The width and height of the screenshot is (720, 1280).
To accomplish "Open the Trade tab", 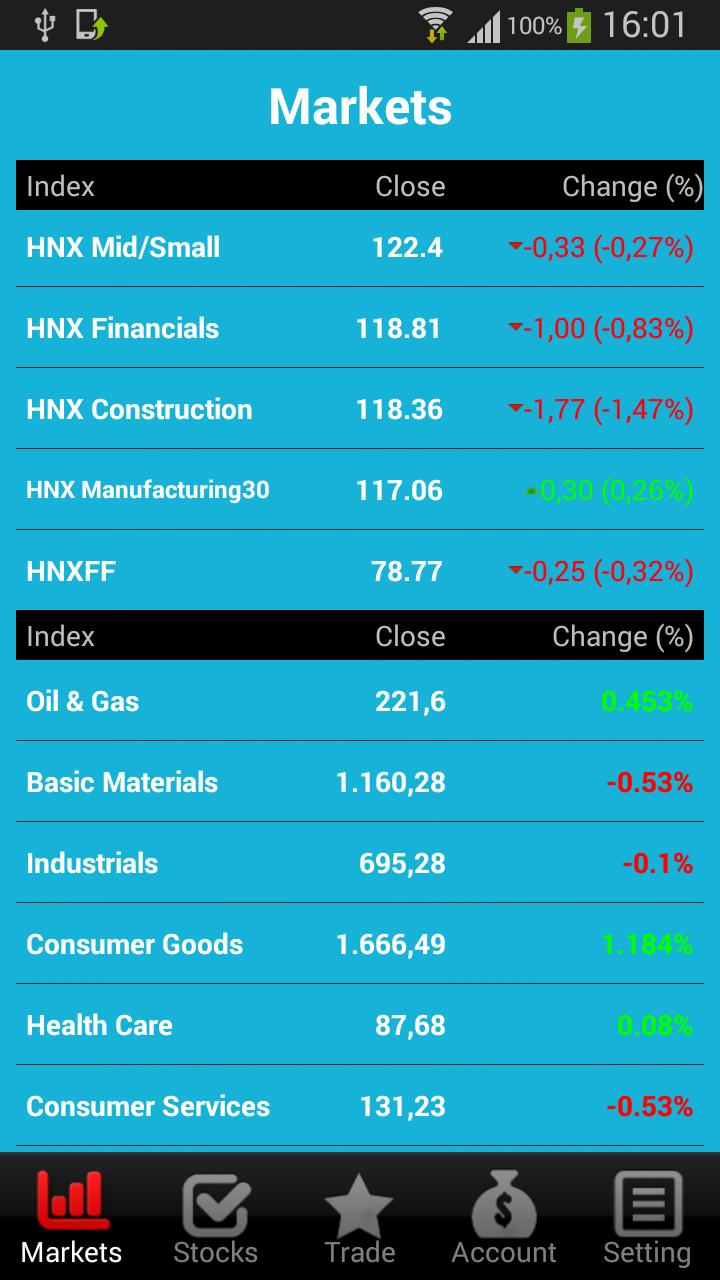I will tap(359, 1218).
